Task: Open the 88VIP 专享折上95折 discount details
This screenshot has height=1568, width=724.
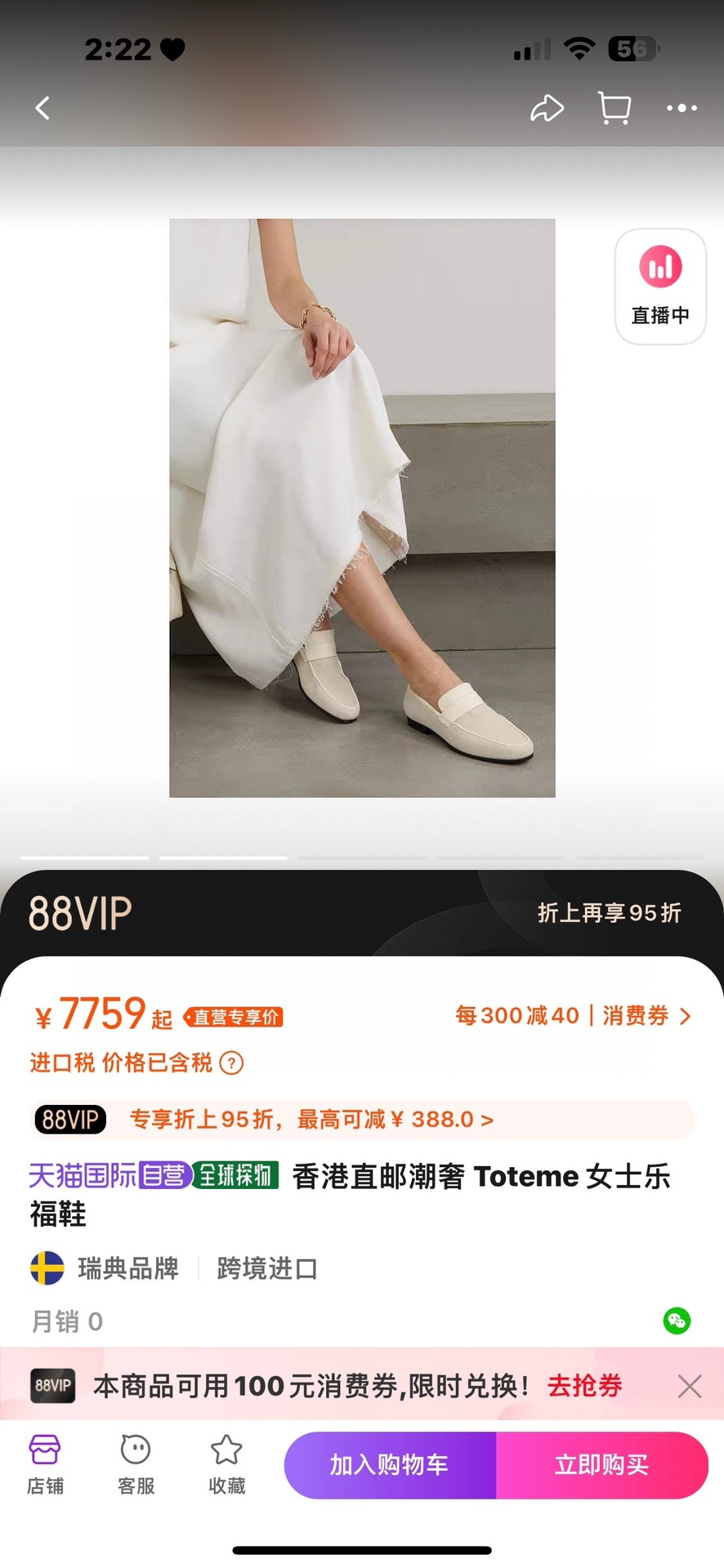Action: tap(311, 1119)
